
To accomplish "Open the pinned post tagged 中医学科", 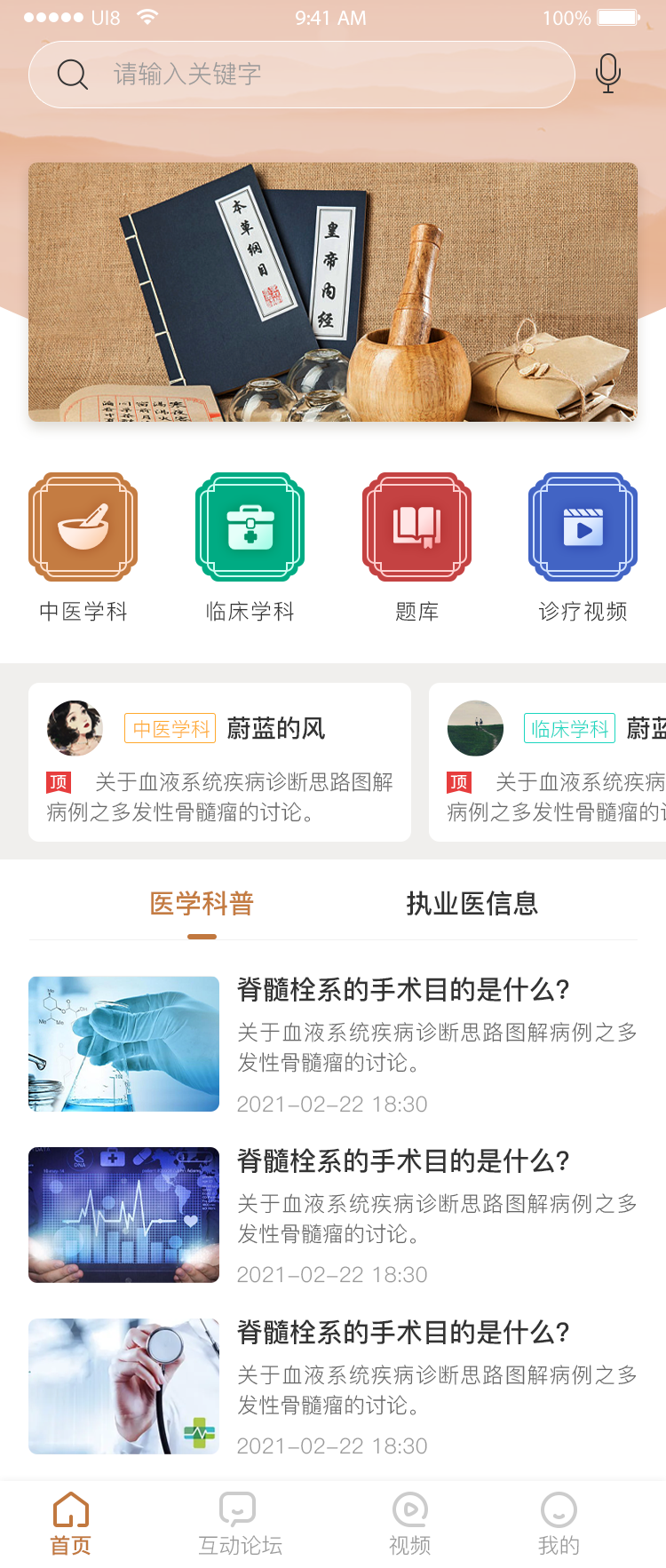I will coord(219,762).
